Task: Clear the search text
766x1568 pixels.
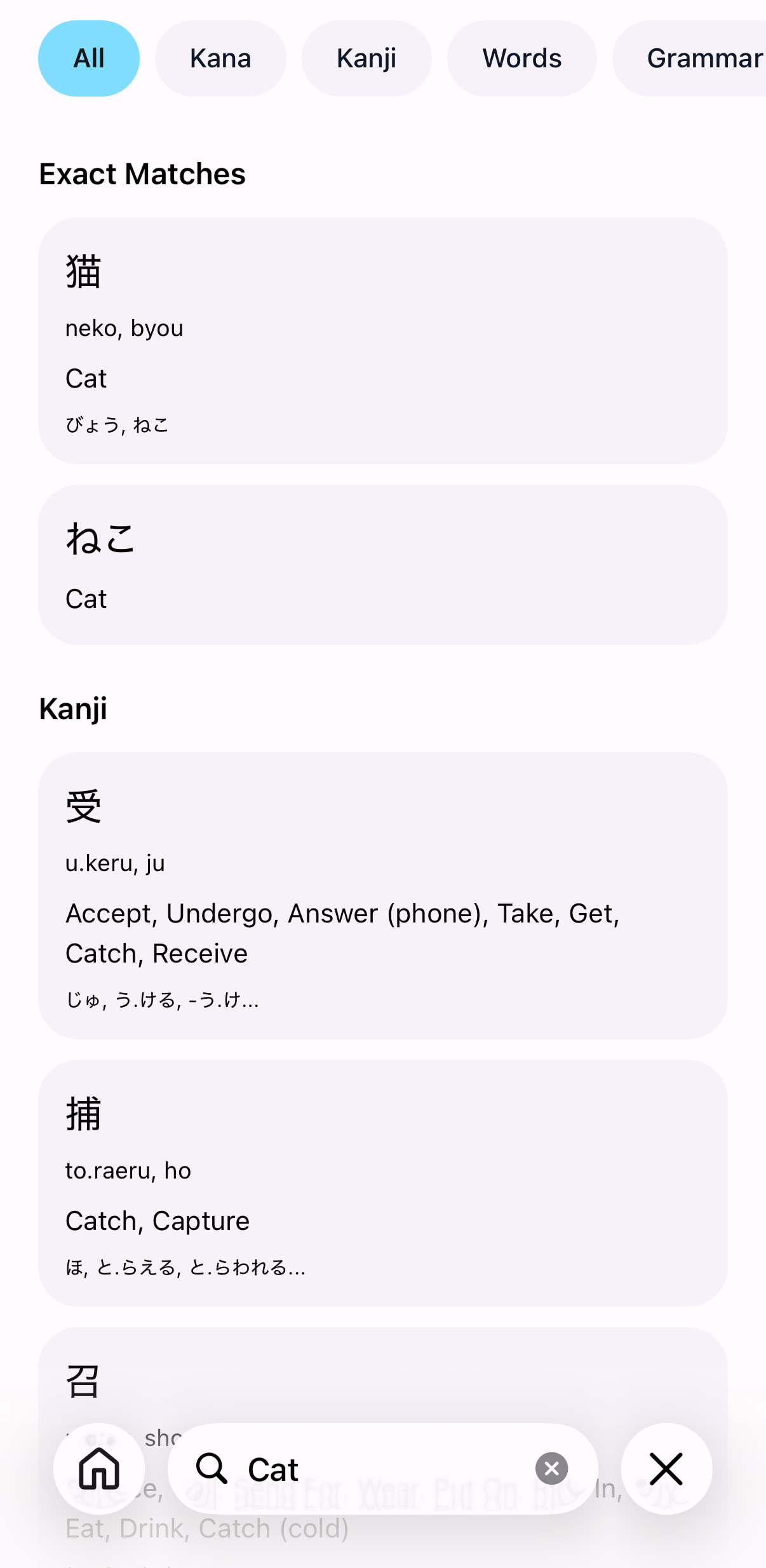Action: coord(551,1469)
